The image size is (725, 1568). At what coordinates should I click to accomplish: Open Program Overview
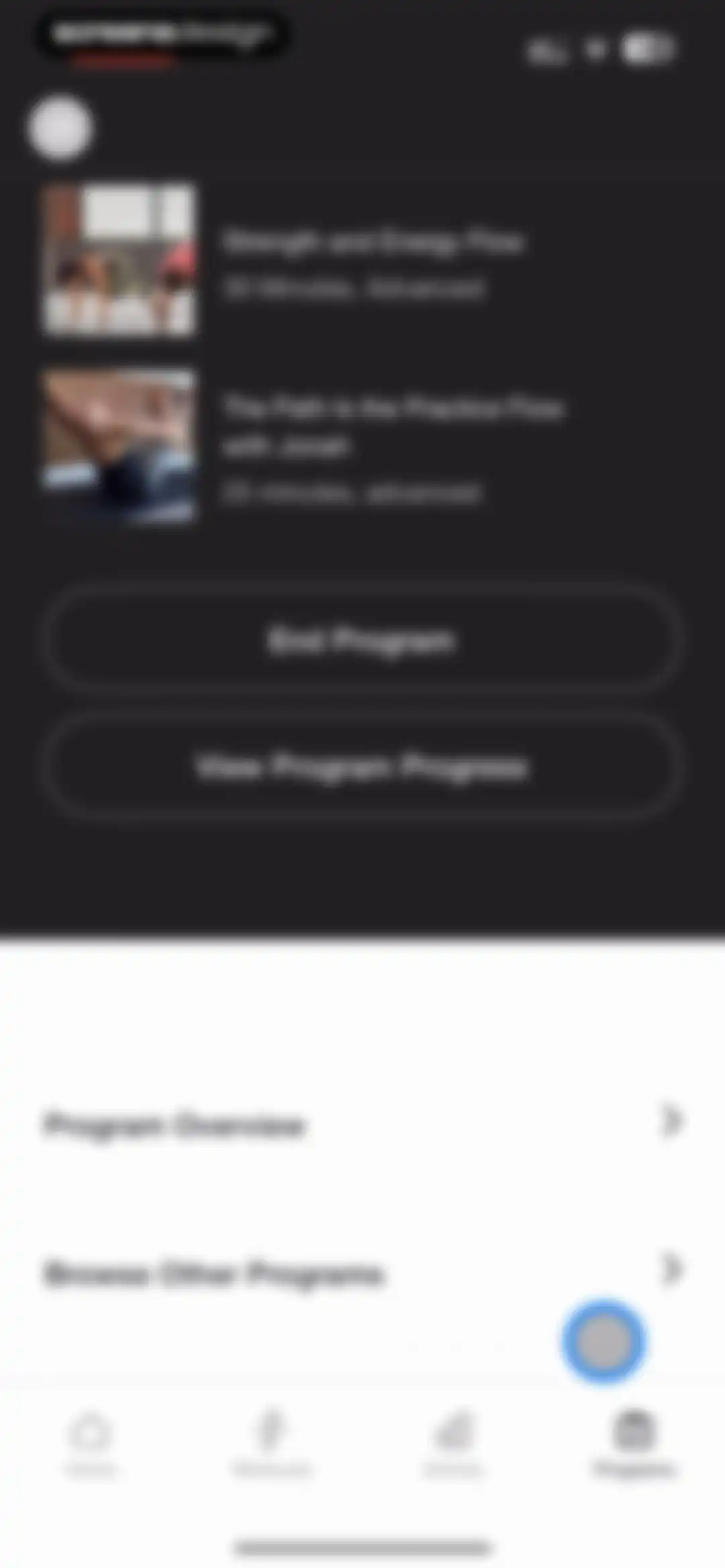[362, 1123]
